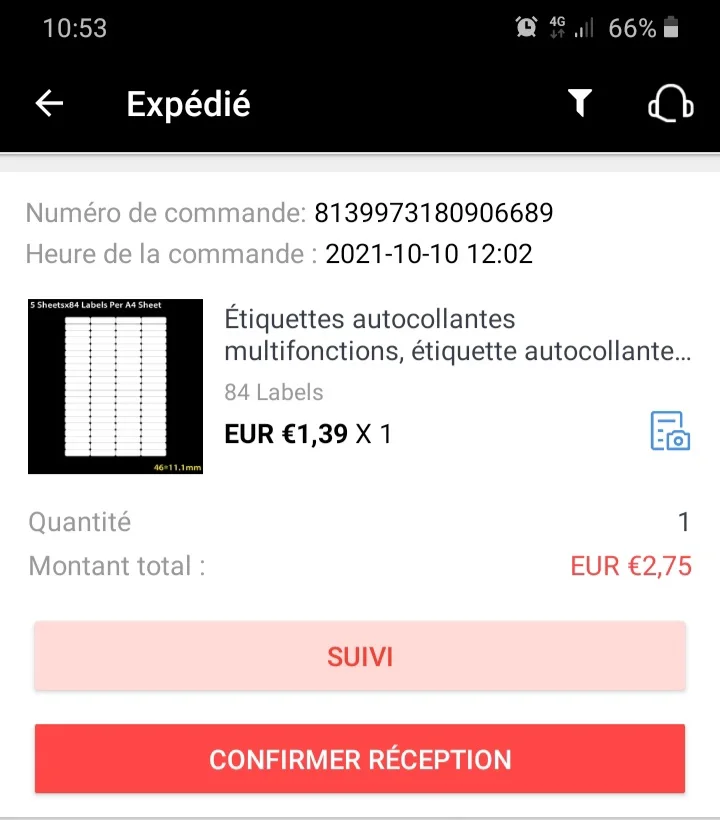Open the order filter funnel
The width and height of the screenshot is (720, 820).
tap(580, 103)
